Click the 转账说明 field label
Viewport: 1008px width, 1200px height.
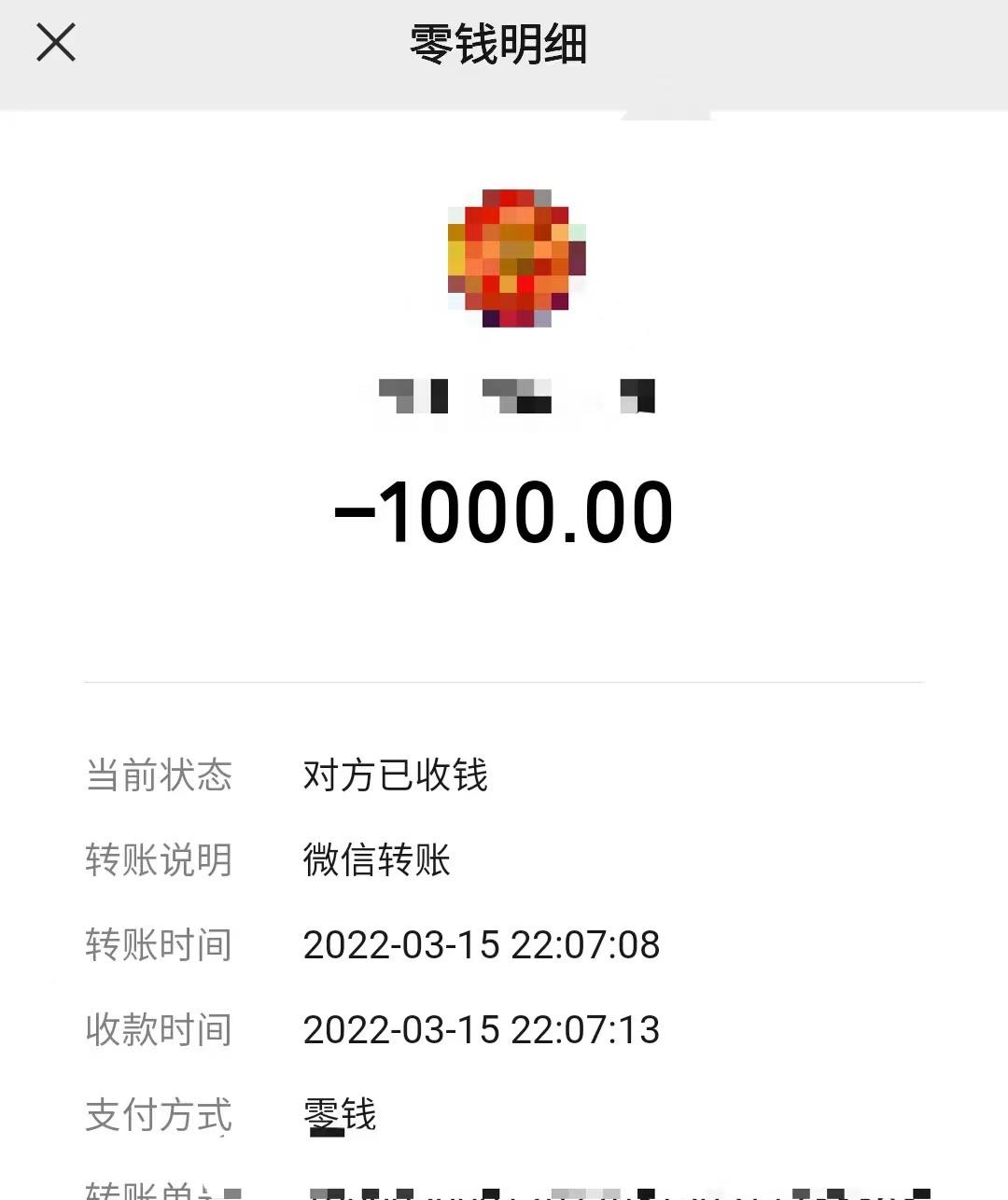[x=159, y=860]
